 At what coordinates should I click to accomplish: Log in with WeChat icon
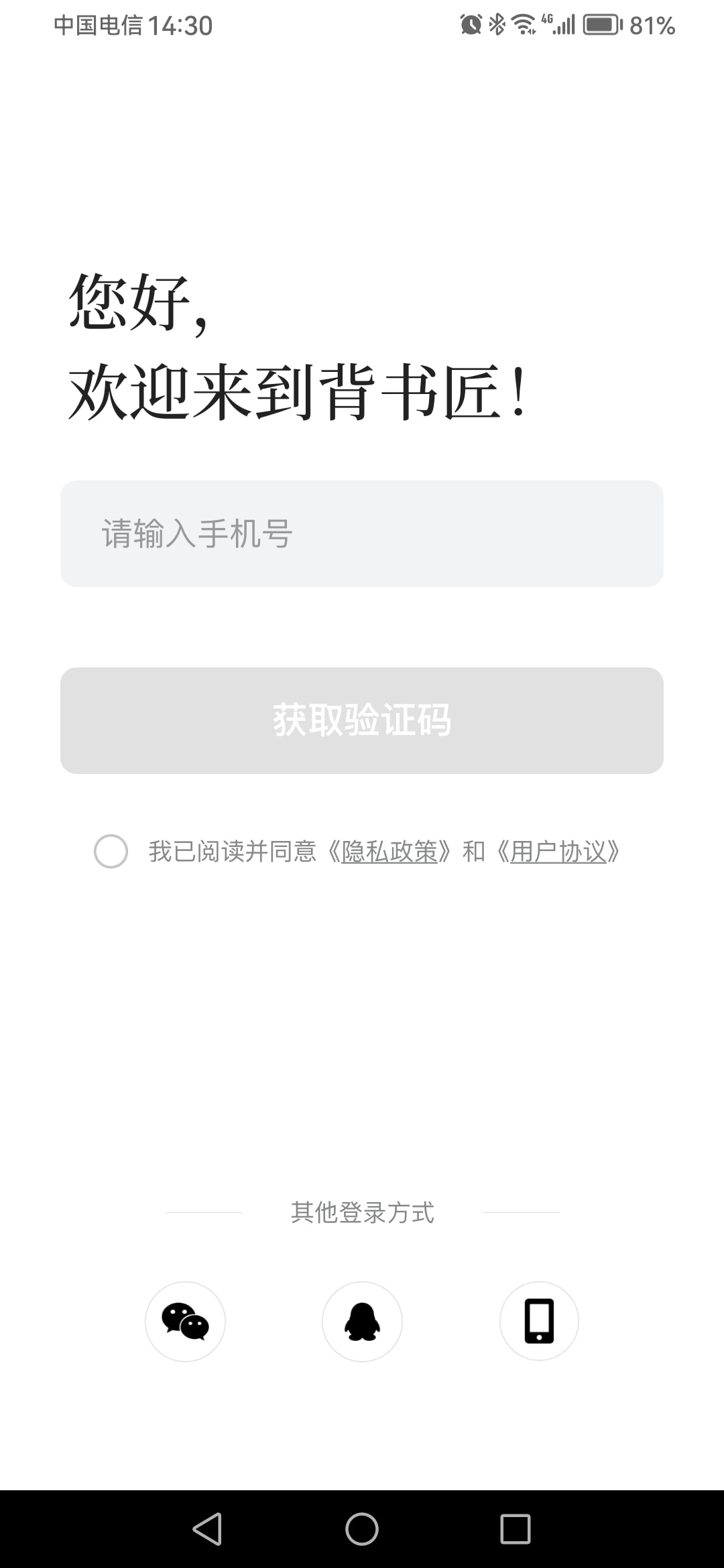pos(185,1321)
